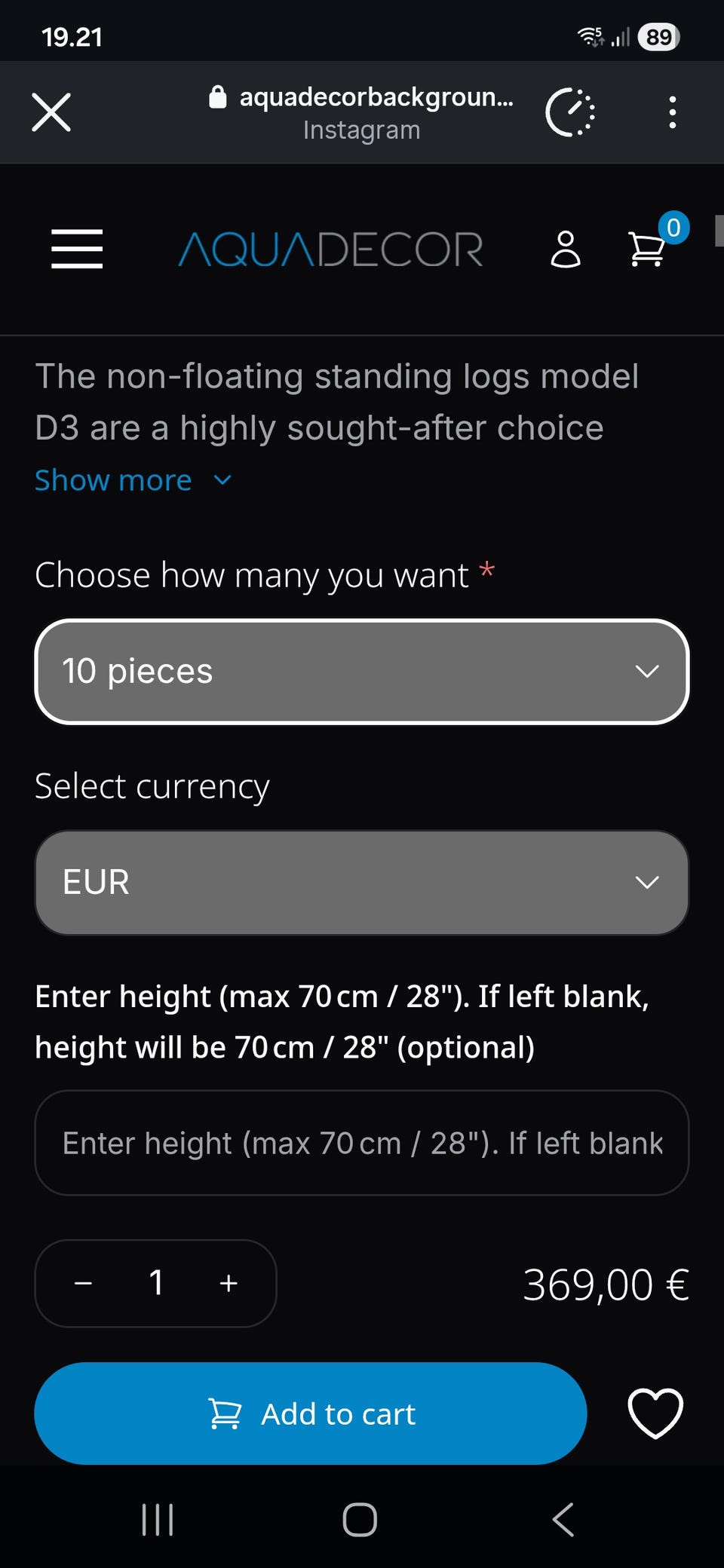
Task: Increase quantity with the plus button
Action: [229, 1283]
